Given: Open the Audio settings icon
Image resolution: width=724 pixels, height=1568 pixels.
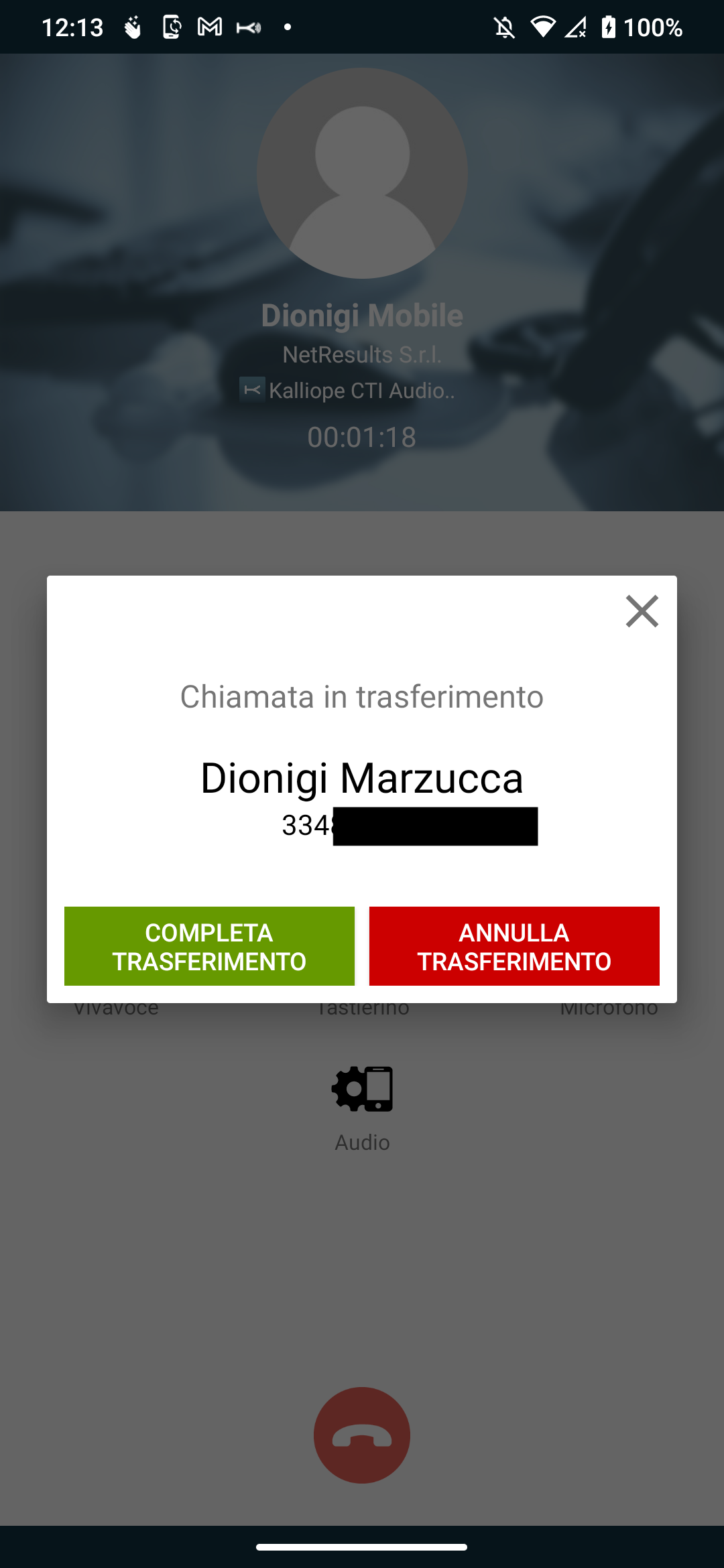Looking at the screenshot, I should point(362,1089).
